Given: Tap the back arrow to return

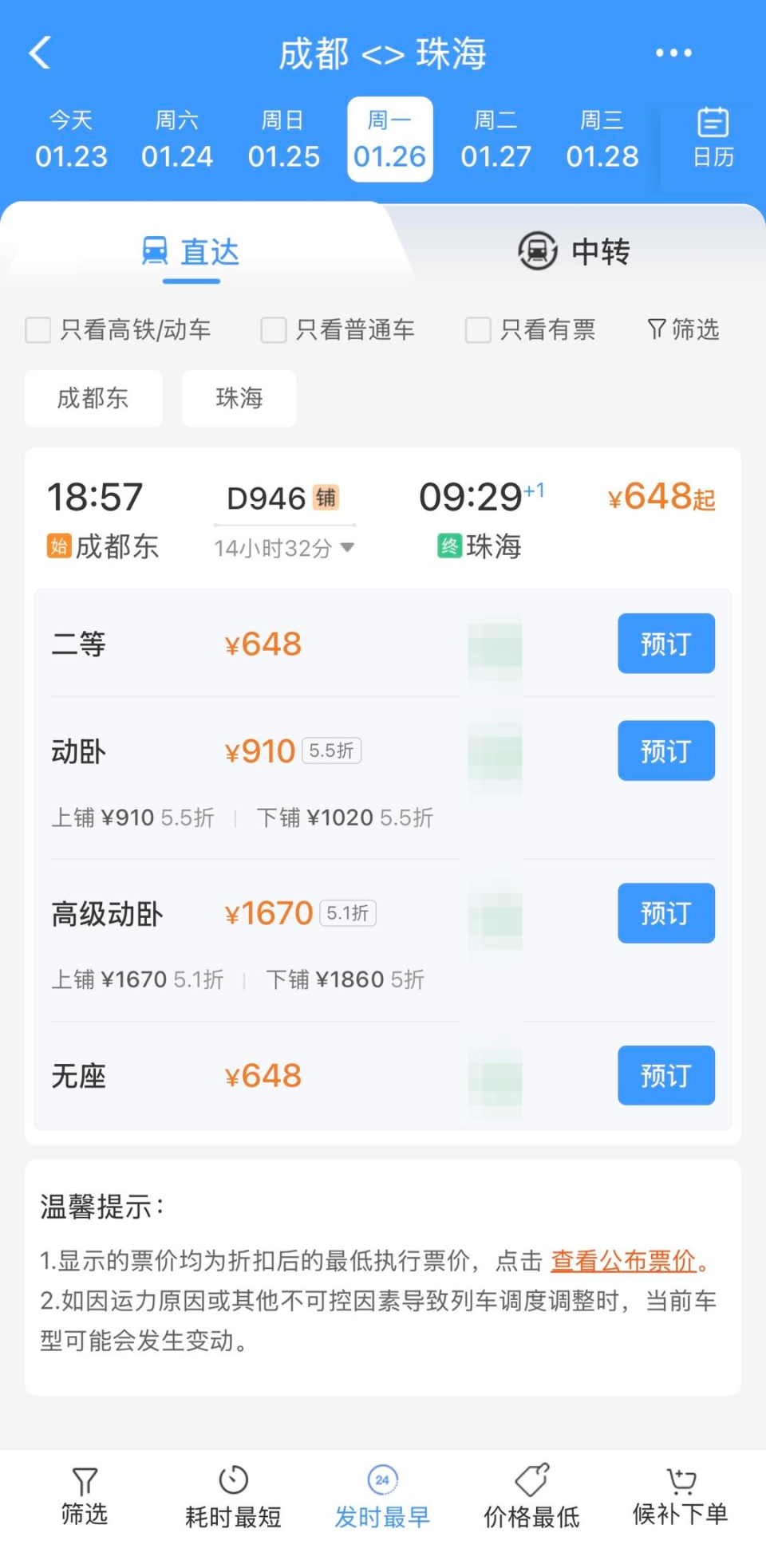Looking at the screenshot, I should click(40, 52).
